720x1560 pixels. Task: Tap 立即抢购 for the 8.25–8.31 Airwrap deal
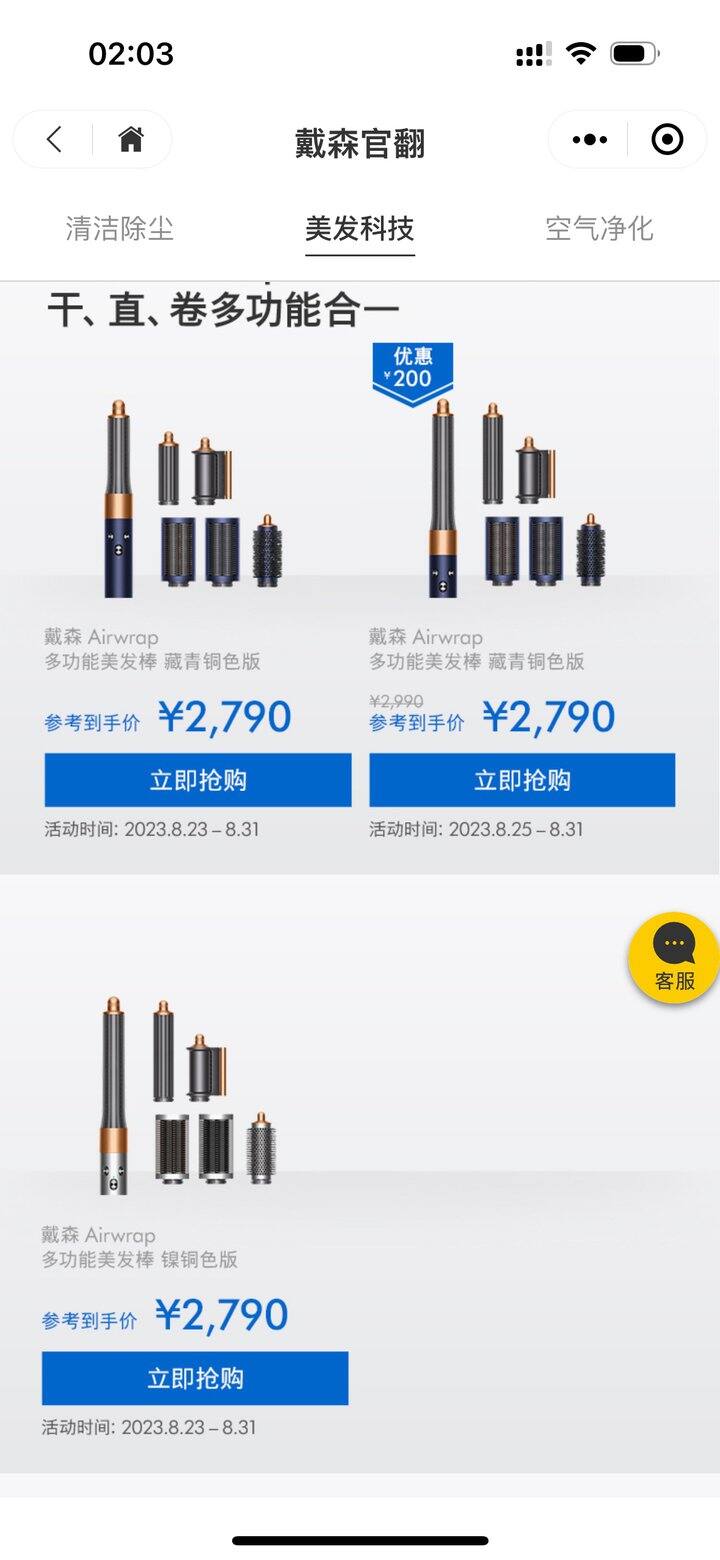click(522, 780)
